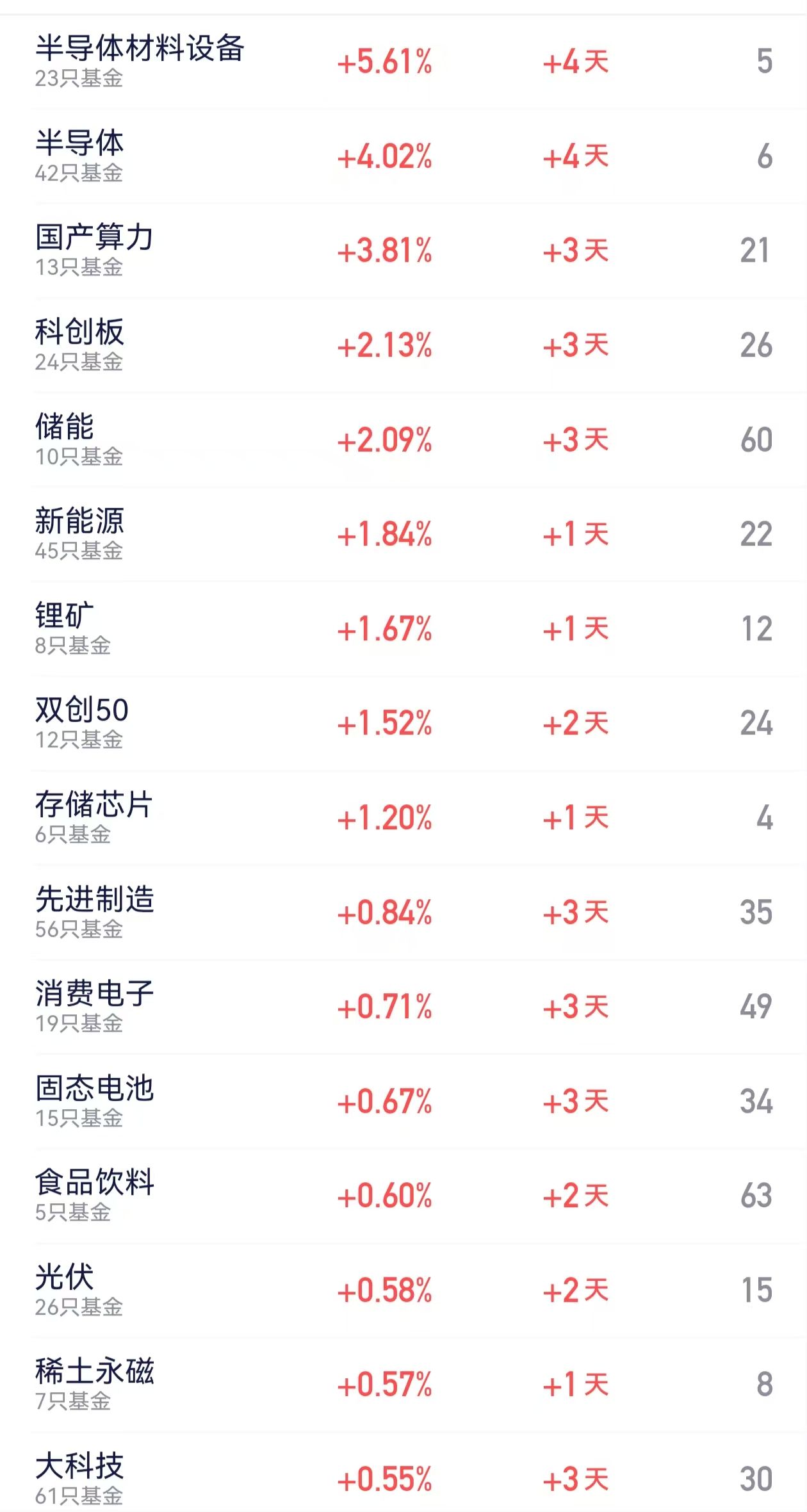The height and width of the screenshot is (1512, 807).
Task: View the 科创板 sector details
Action: [x=403, y=345]
